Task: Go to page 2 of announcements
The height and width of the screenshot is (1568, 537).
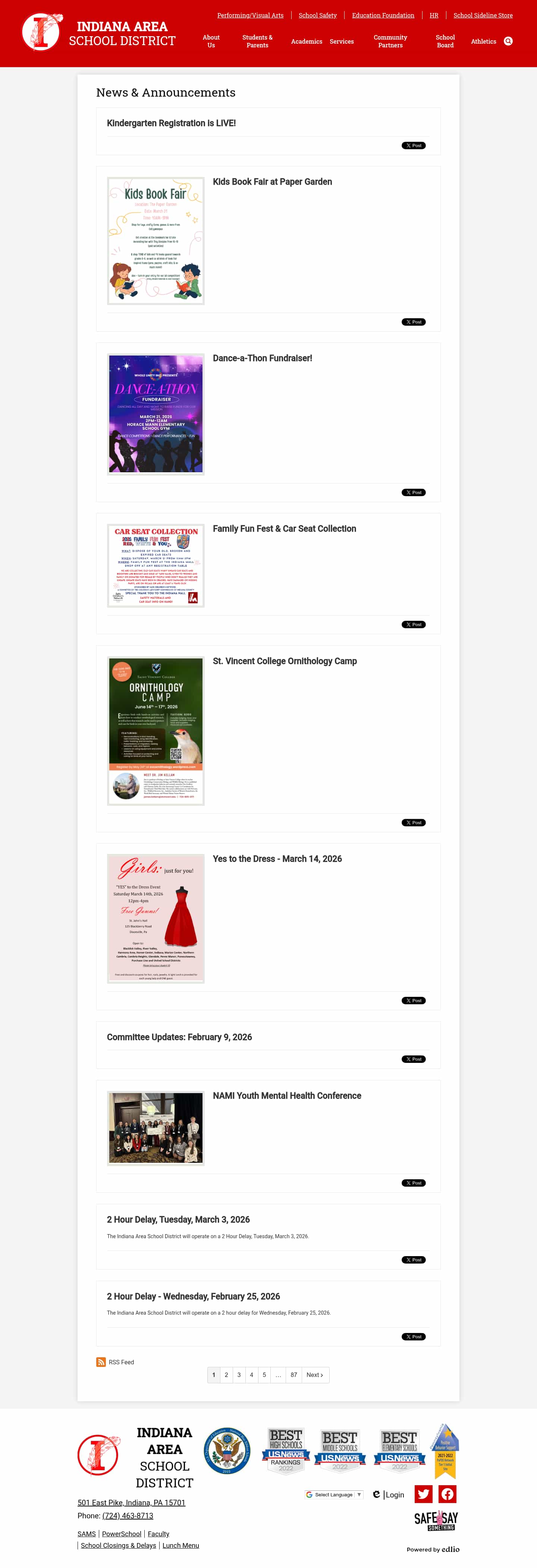Action: [226, 1375]
